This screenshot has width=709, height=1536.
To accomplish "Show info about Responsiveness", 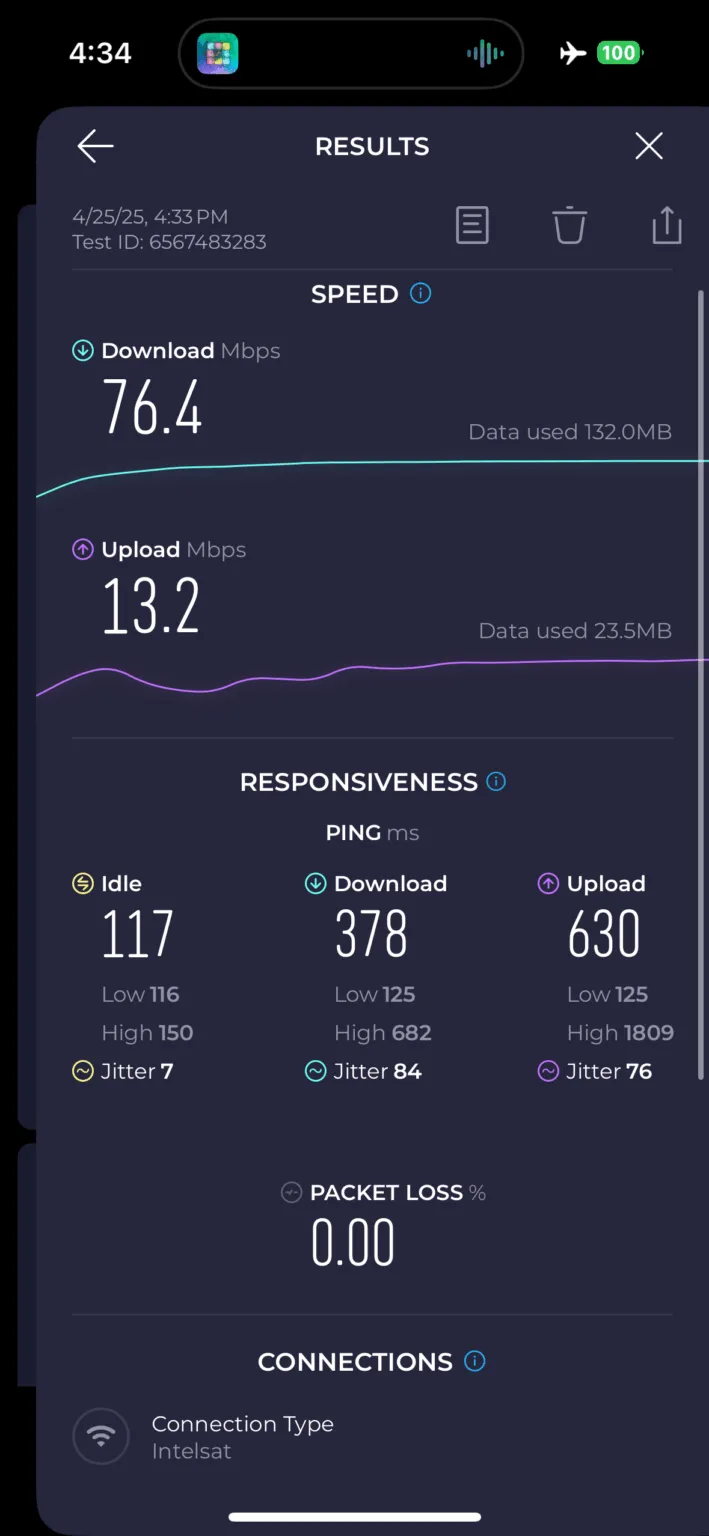I will (x=496, y=782).
